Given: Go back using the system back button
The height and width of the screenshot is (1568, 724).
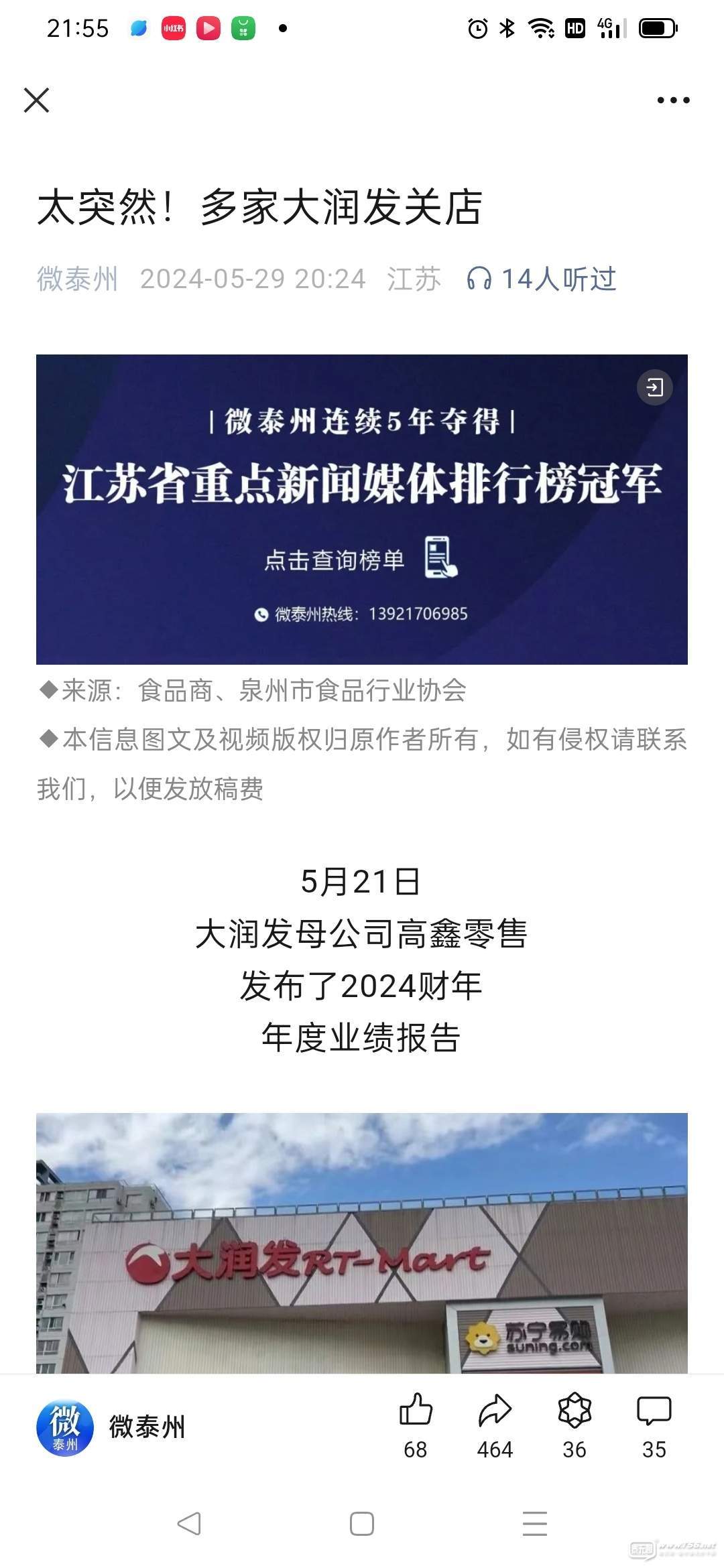Looking at the screenshot, I should coord(189,1524).
